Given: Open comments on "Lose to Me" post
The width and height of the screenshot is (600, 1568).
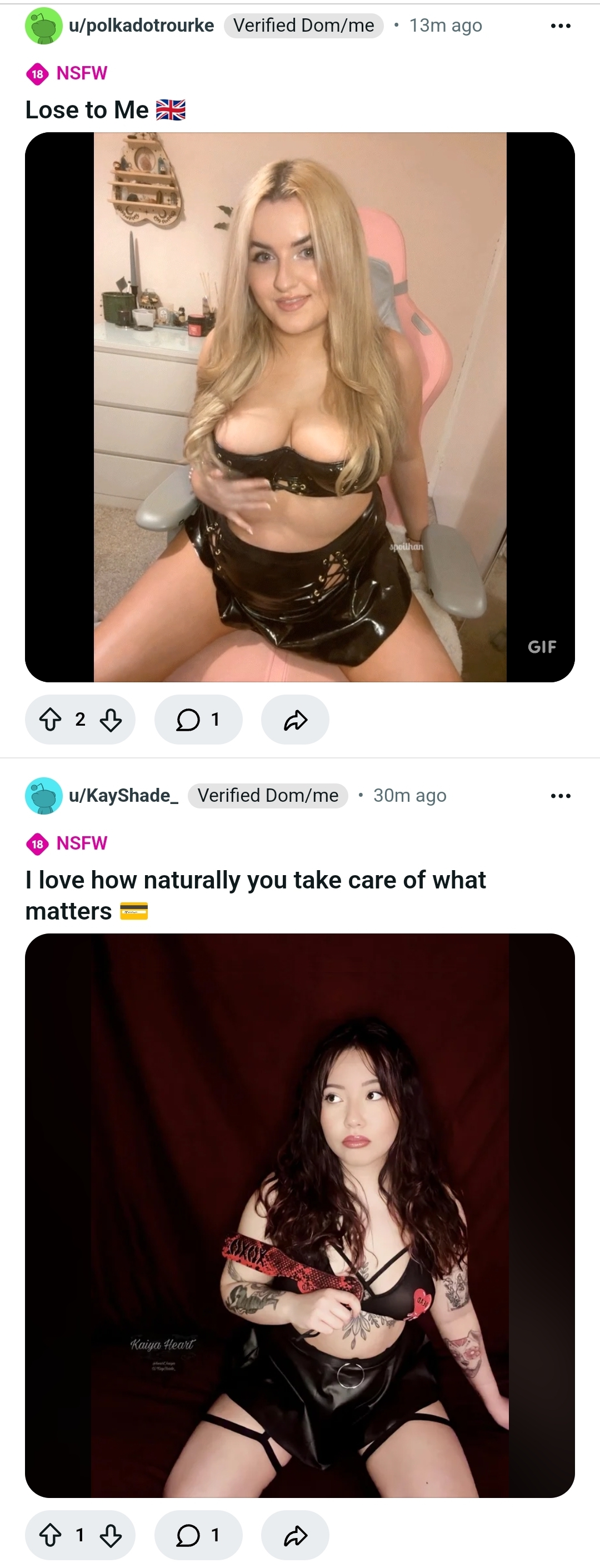Looking at the screenshot, I should 198,720.
